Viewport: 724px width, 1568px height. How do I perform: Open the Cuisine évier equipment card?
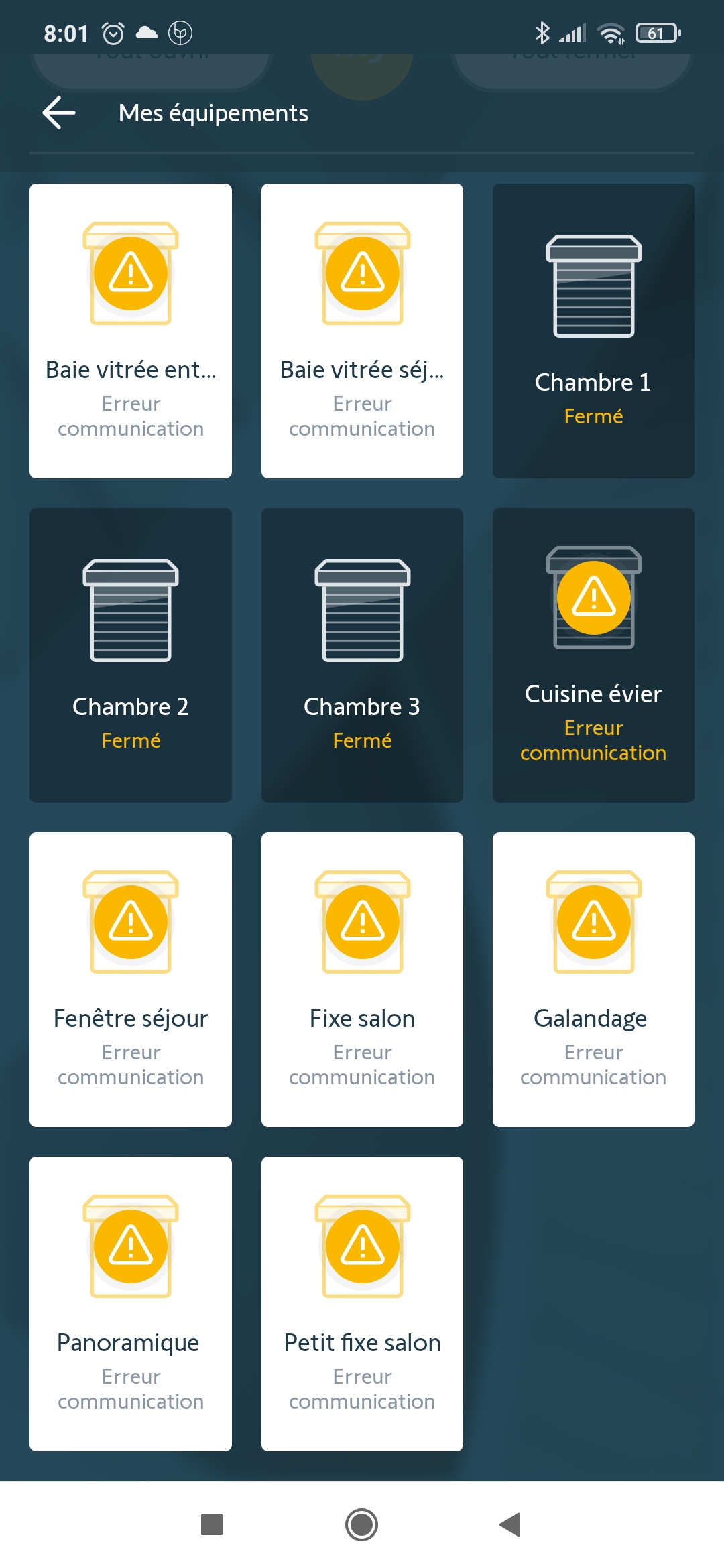[593, 655]
